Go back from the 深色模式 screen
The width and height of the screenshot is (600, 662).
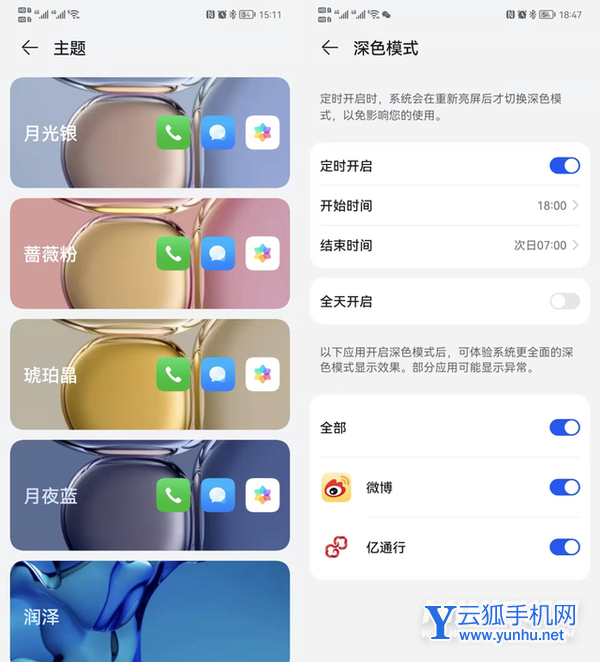pyautogui.click(x=330, y=48)
